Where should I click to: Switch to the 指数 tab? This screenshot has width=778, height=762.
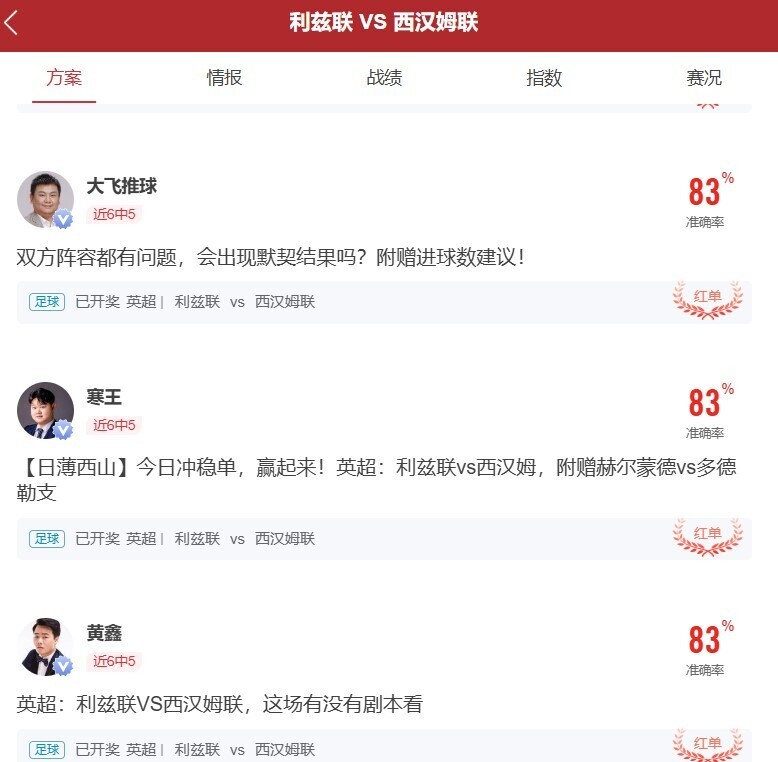click(544, 78)
